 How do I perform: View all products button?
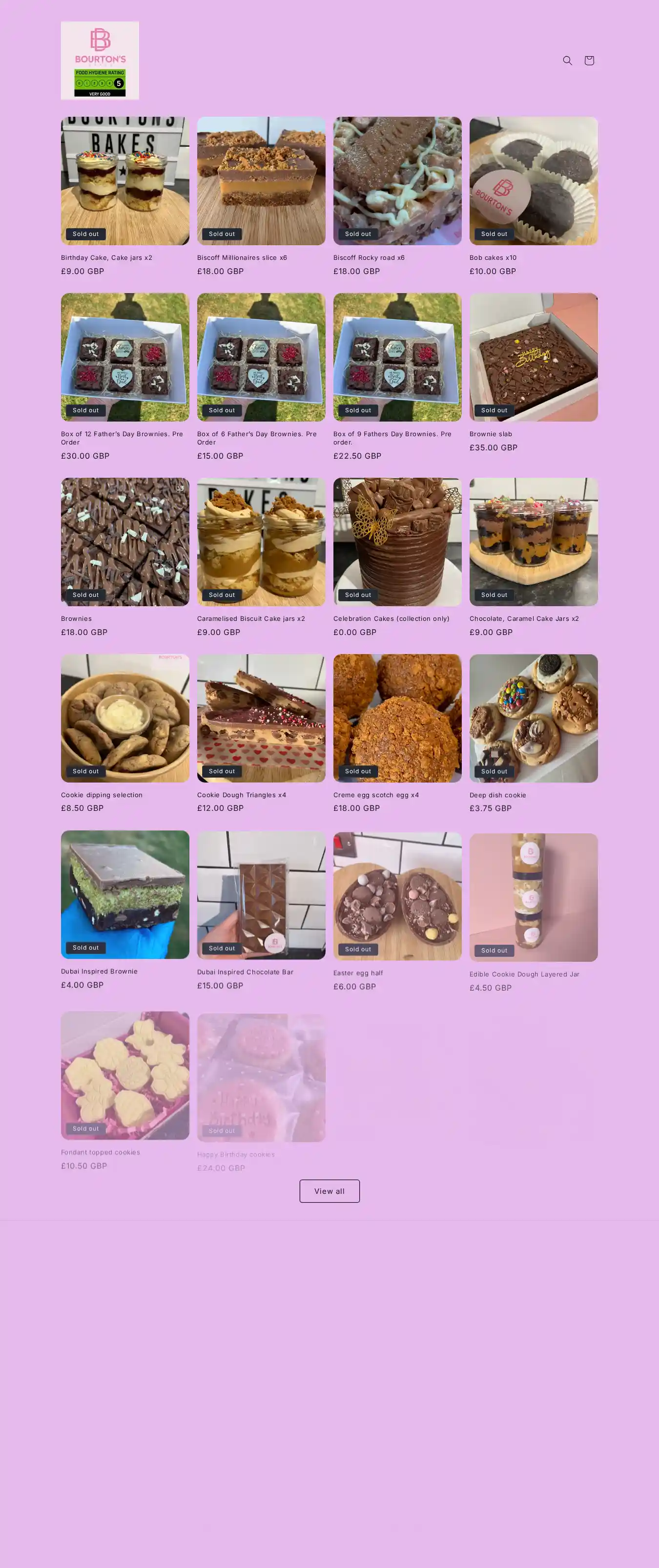click(329, 1190)
